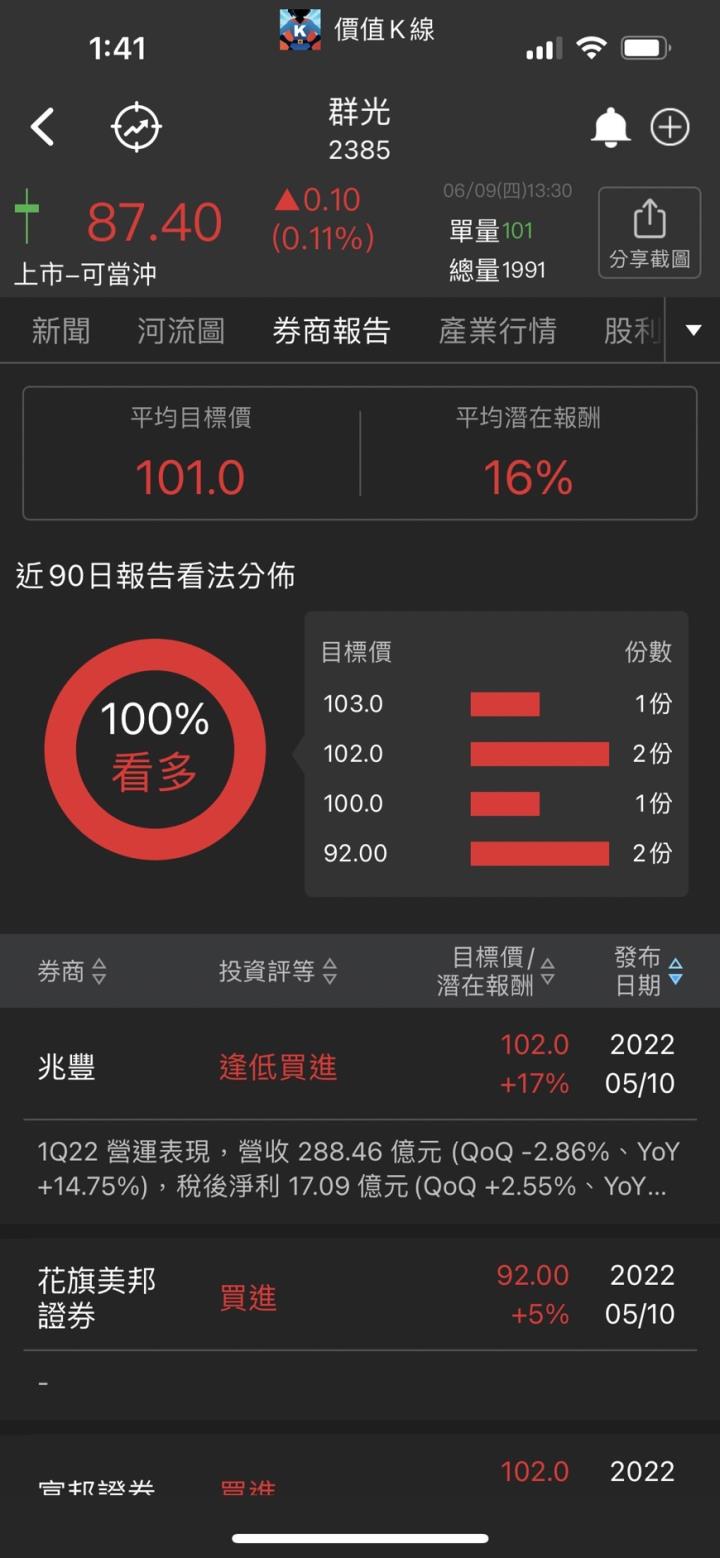
Task: Select the 100% 看多 donut chart
Action: pyautogui.click(x=155, y=748)
